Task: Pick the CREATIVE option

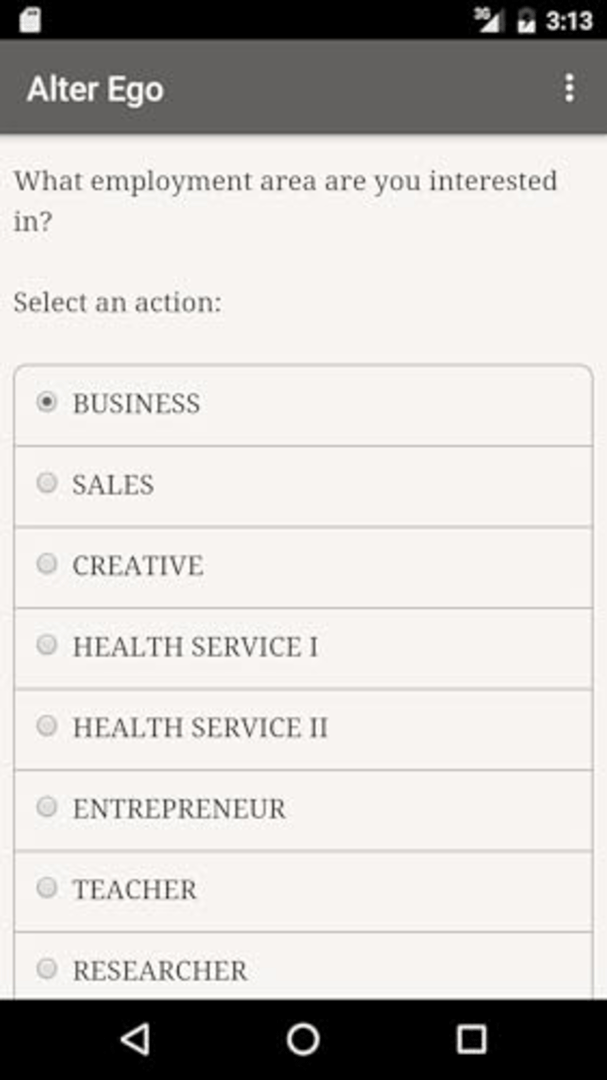Action: (x=47, y=565)
